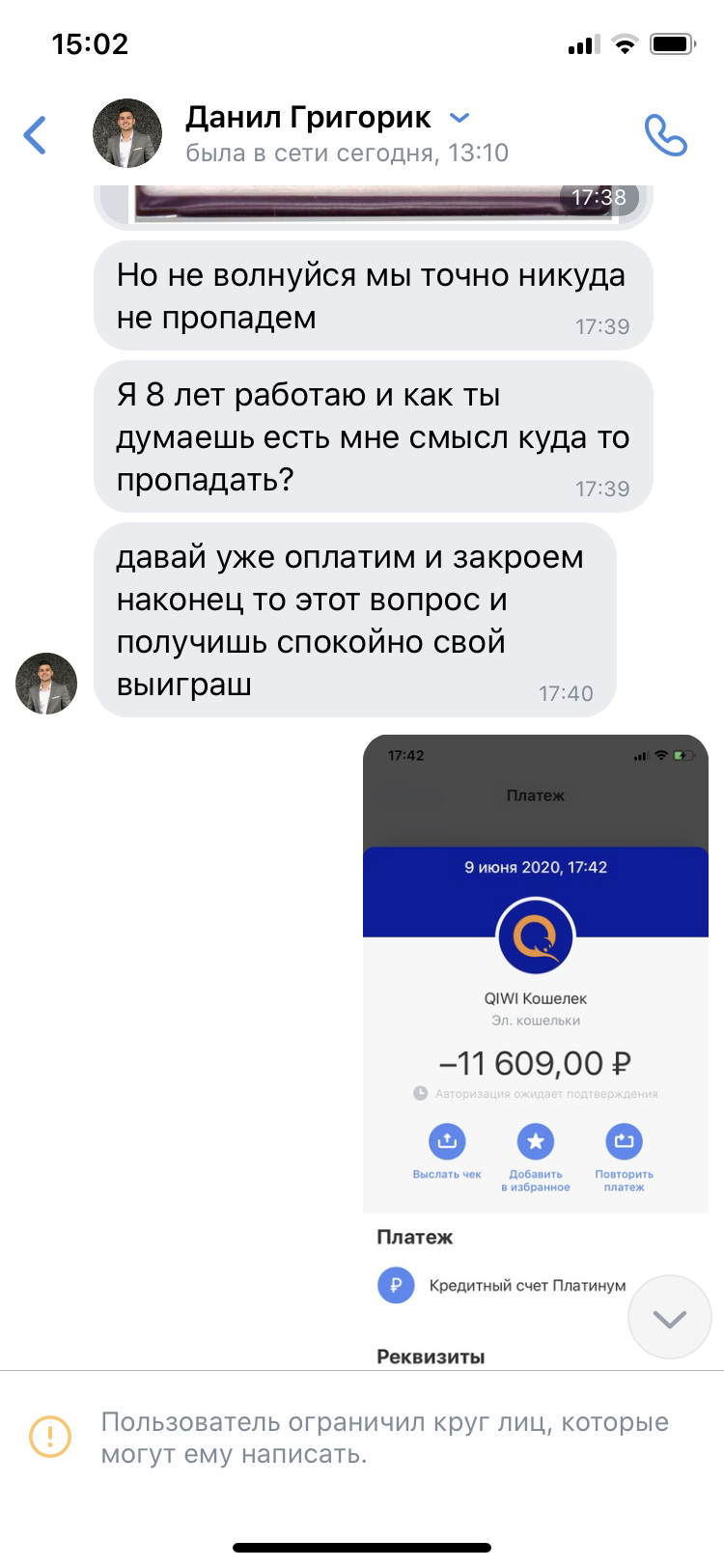This screenshot has width=724, height=1568.
Task: Call Данил Григорик with the phone icon
Action: pos(665,135)
